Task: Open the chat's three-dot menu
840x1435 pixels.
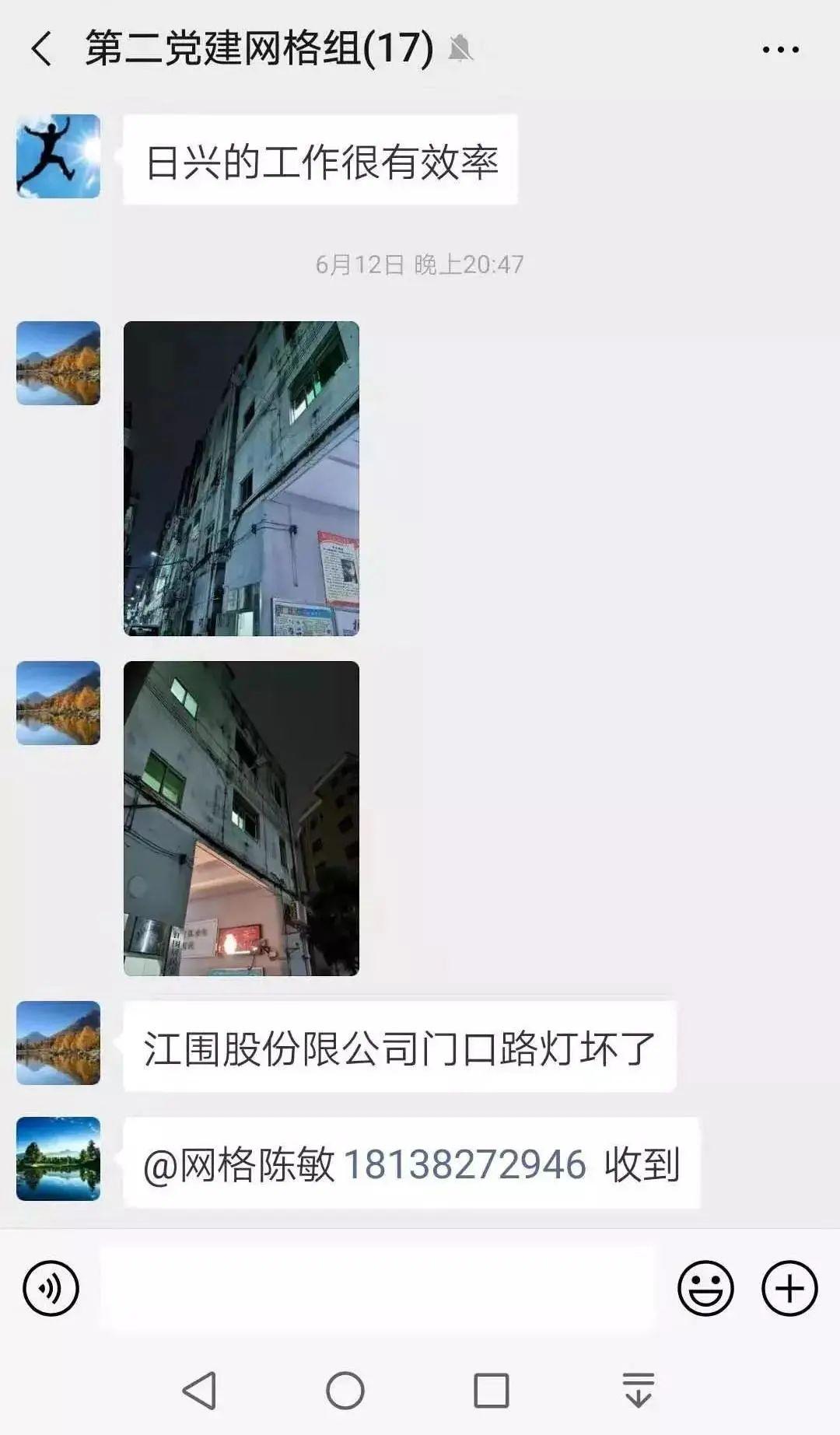Action: (780, 50)
